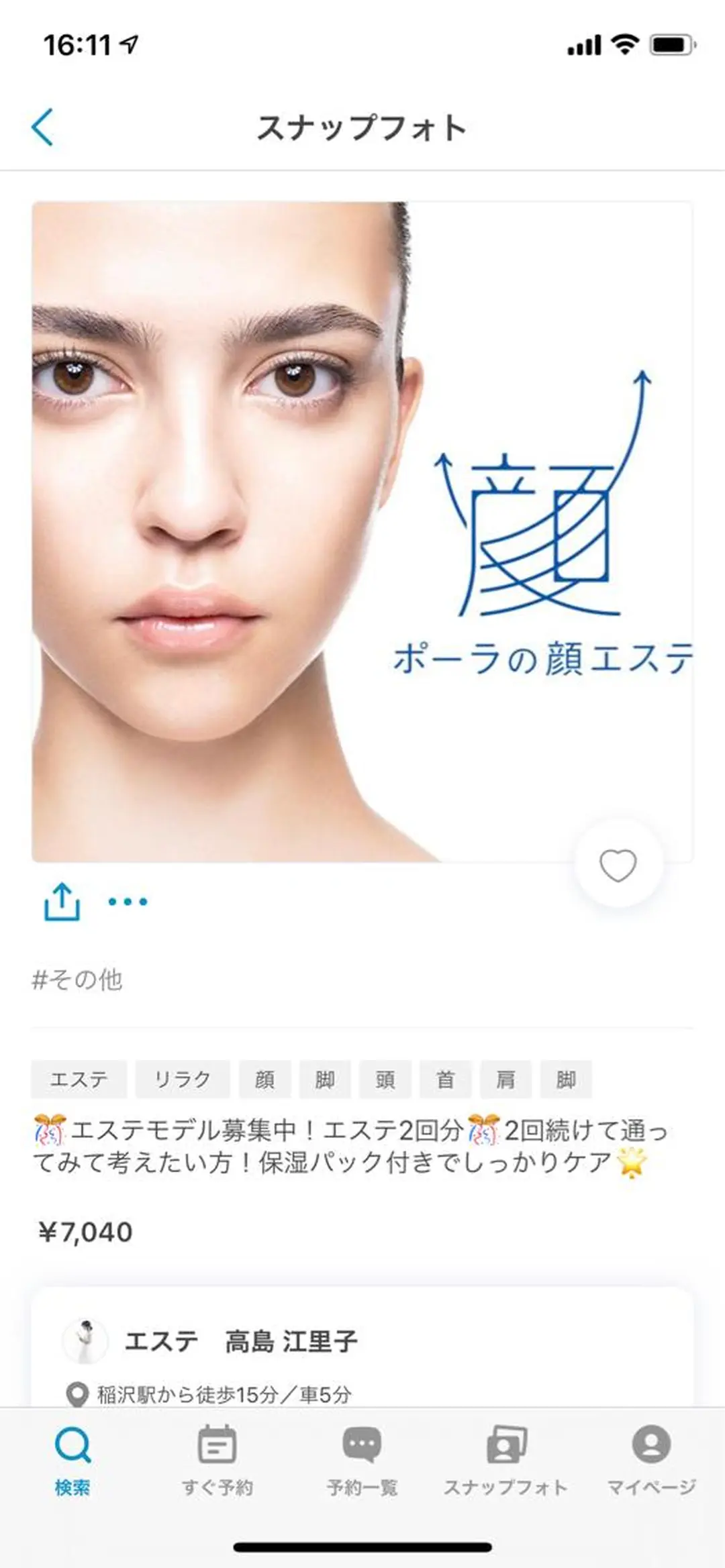Tap the back chevron in the header
The image size is (725, 1568).
(x=42, y=127)
